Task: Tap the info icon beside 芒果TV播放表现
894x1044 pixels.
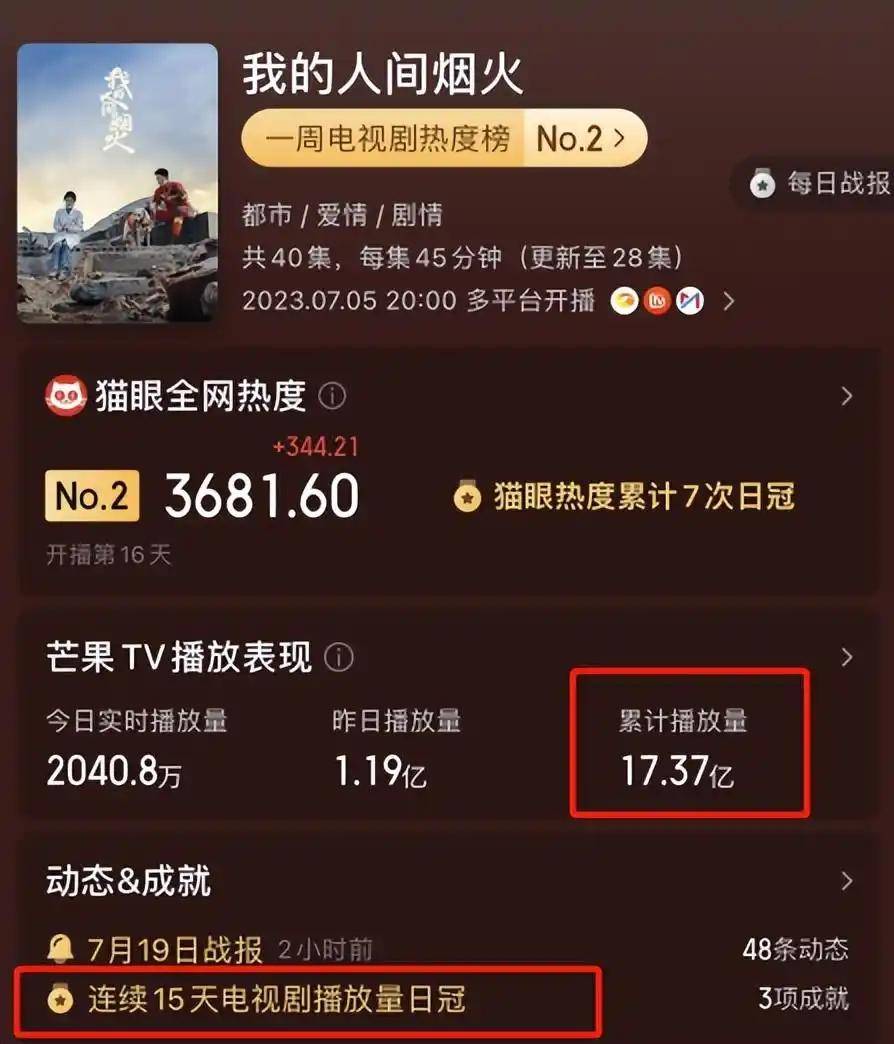Action: [x=340, y=658]
